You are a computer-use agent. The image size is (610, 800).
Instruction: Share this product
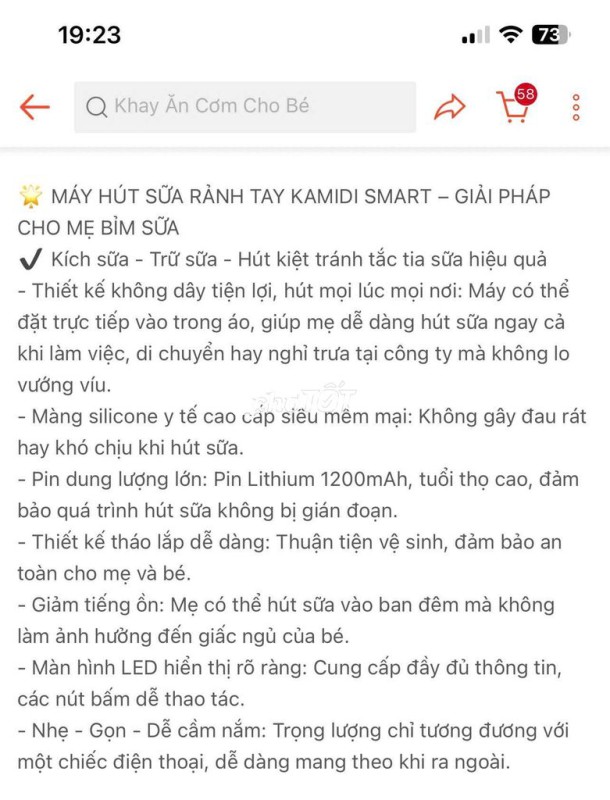point(450,107)
